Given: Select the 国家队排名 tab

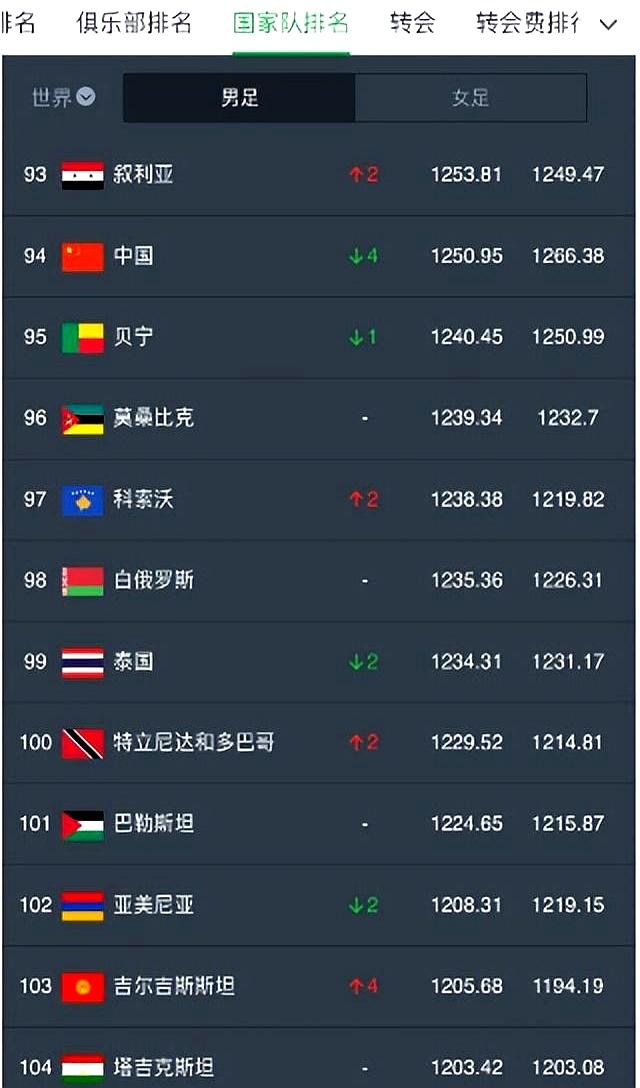Looking at the screenshot, I should click(291, 23).
